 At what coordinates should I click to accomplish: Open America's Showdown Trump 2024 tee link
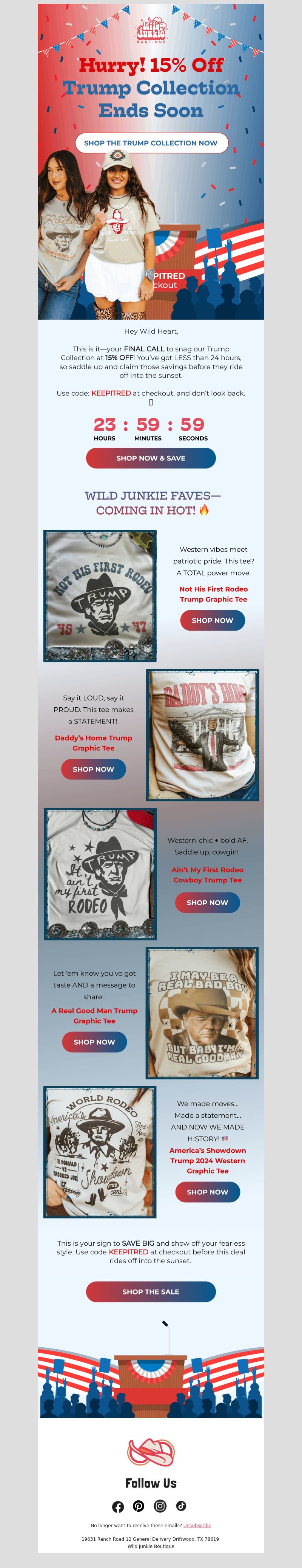pyautogui.click(x=207, y=1160)
